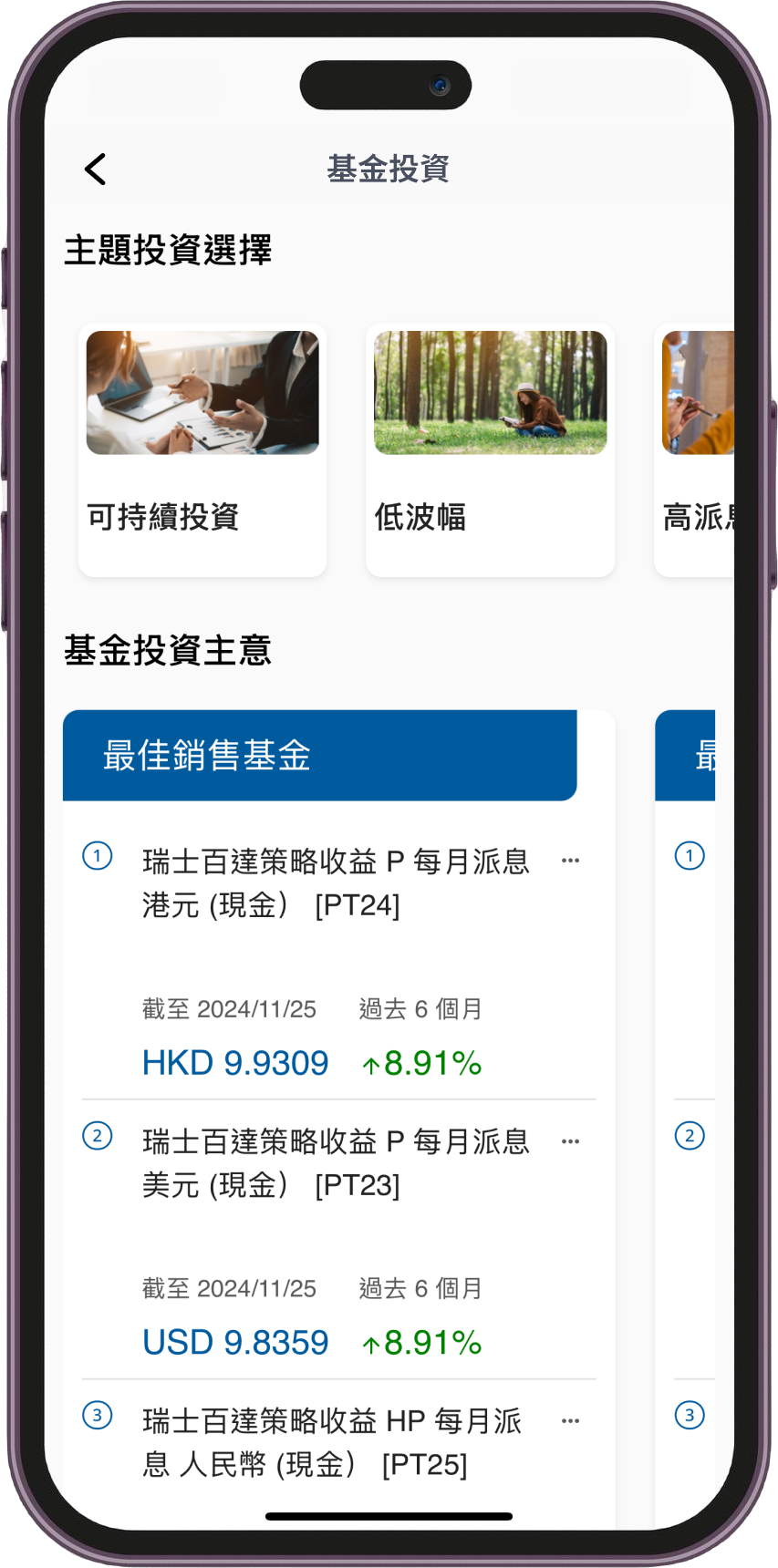The image size is (778, 1568).
Task: Open the 高派息 theme card
Action: [697, 449]
